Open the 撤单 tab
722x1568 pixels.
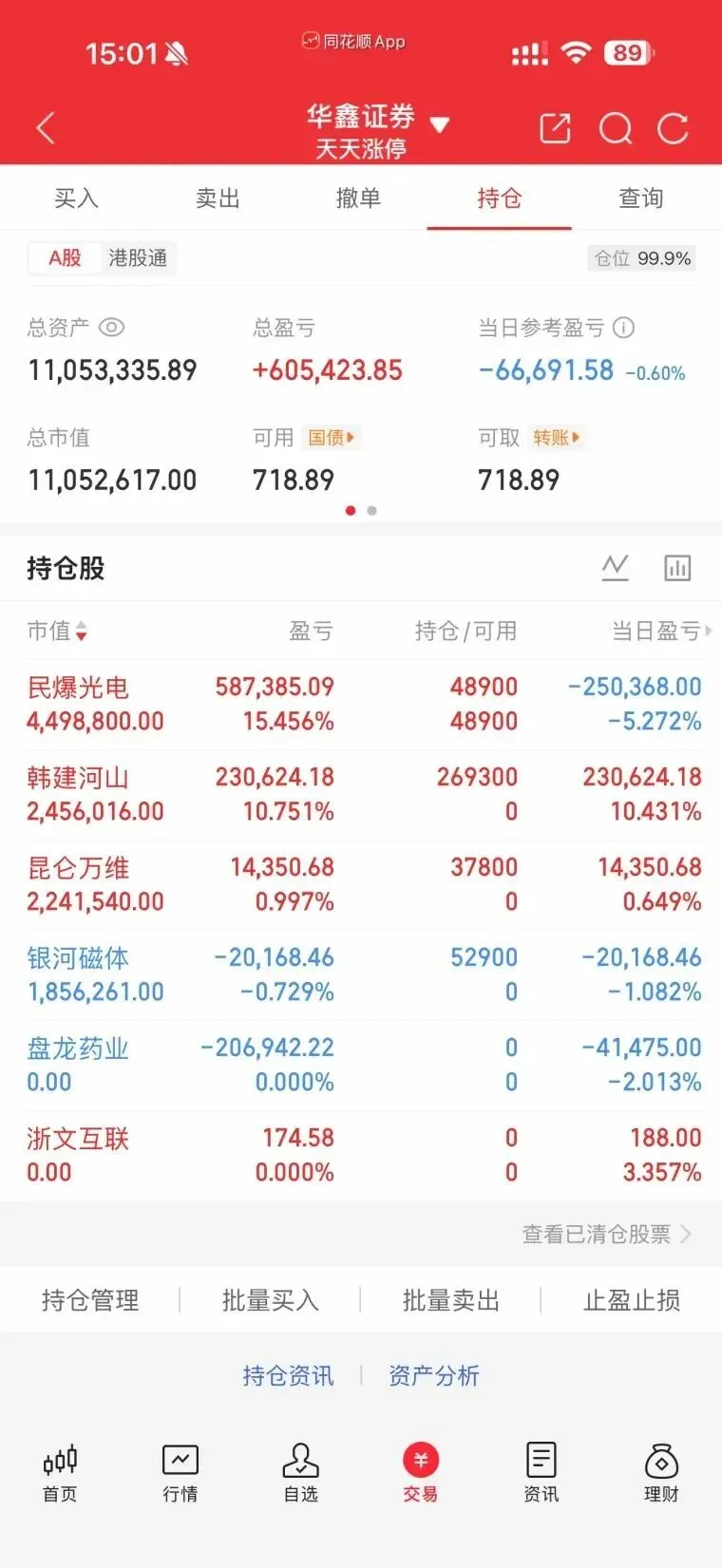pos(358,198)
